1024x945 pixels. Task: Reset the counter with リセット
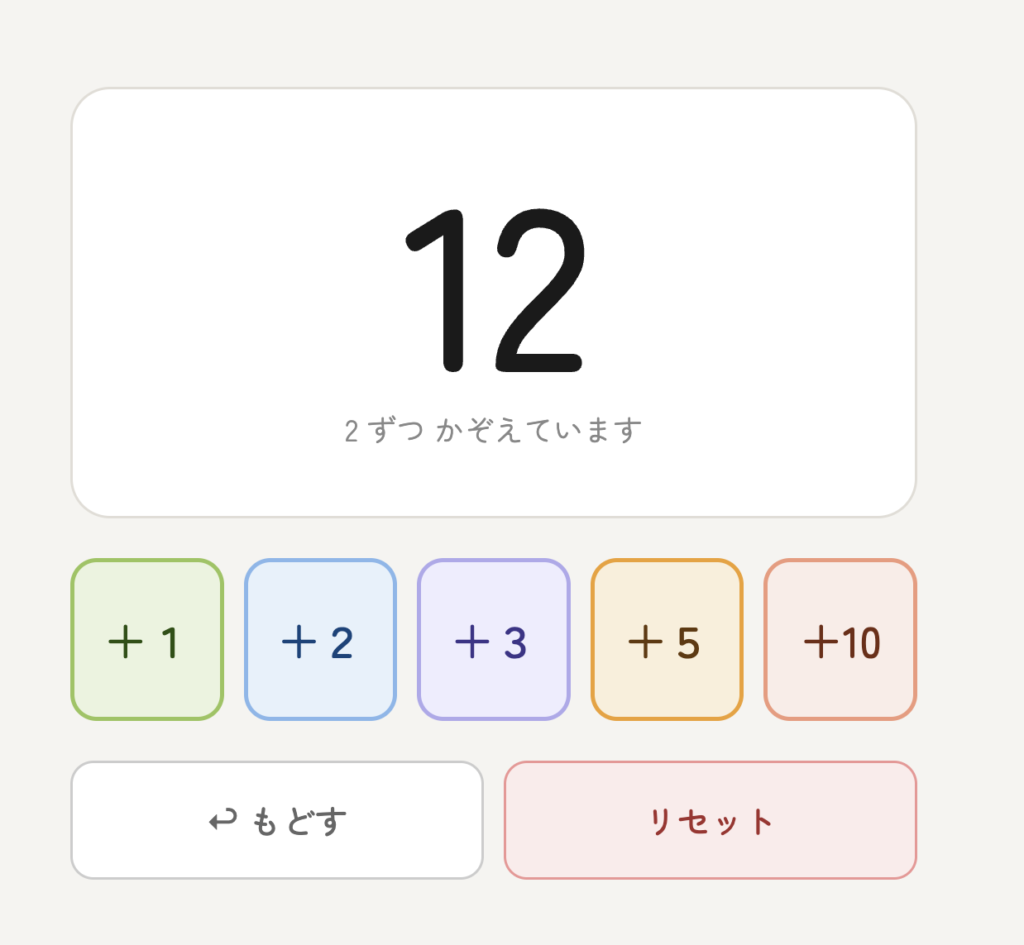[x=710, y=820]
